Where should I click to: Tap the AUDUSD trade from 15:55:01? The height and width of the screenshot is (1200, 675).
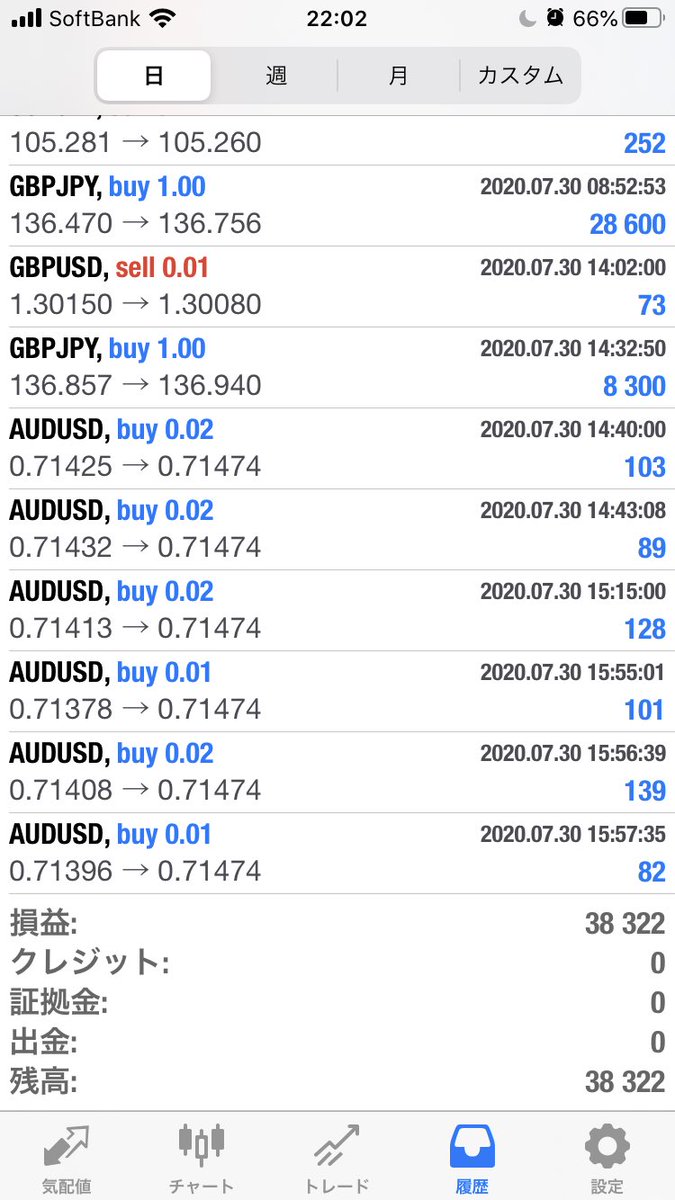click(337, 691)
